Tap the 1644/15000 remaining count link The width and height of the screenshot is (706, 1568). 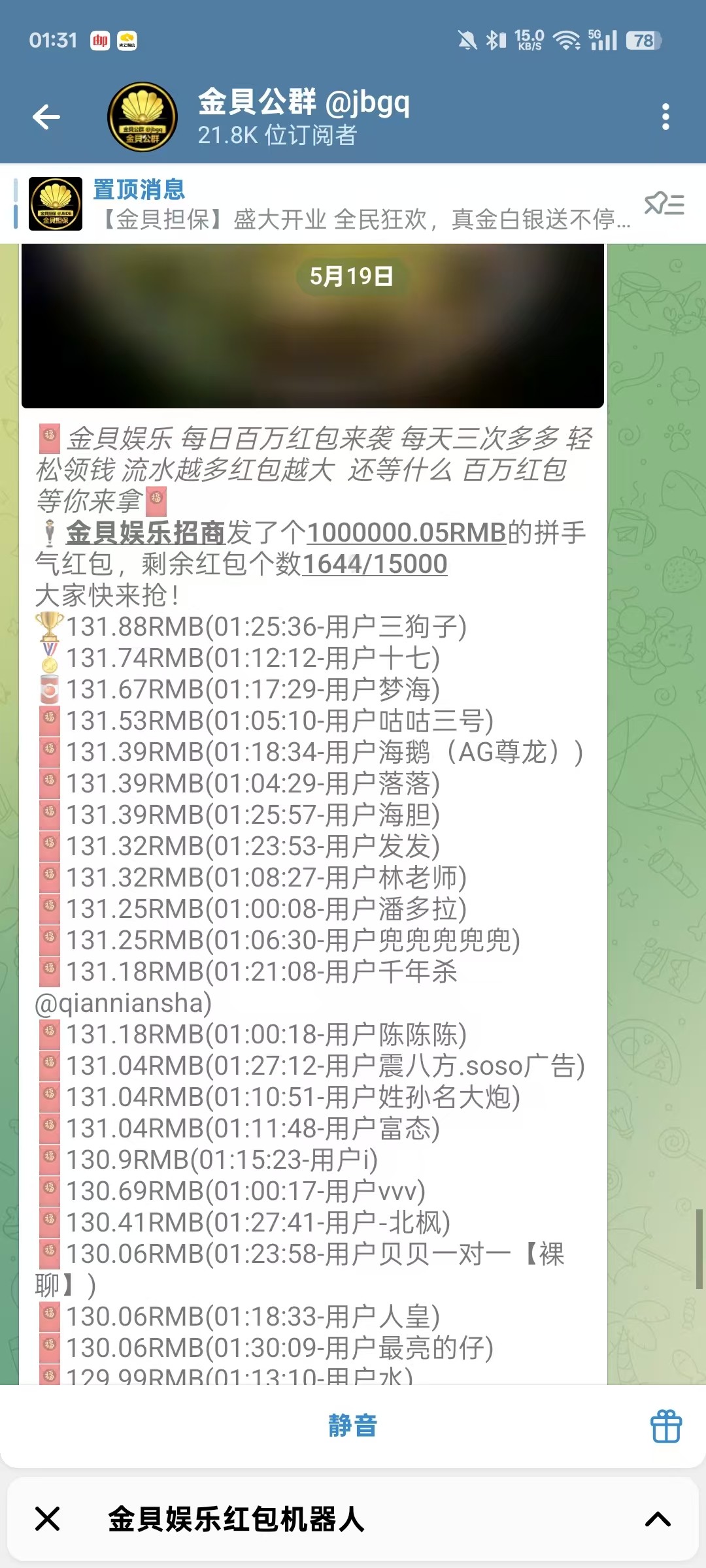(375, 564)
